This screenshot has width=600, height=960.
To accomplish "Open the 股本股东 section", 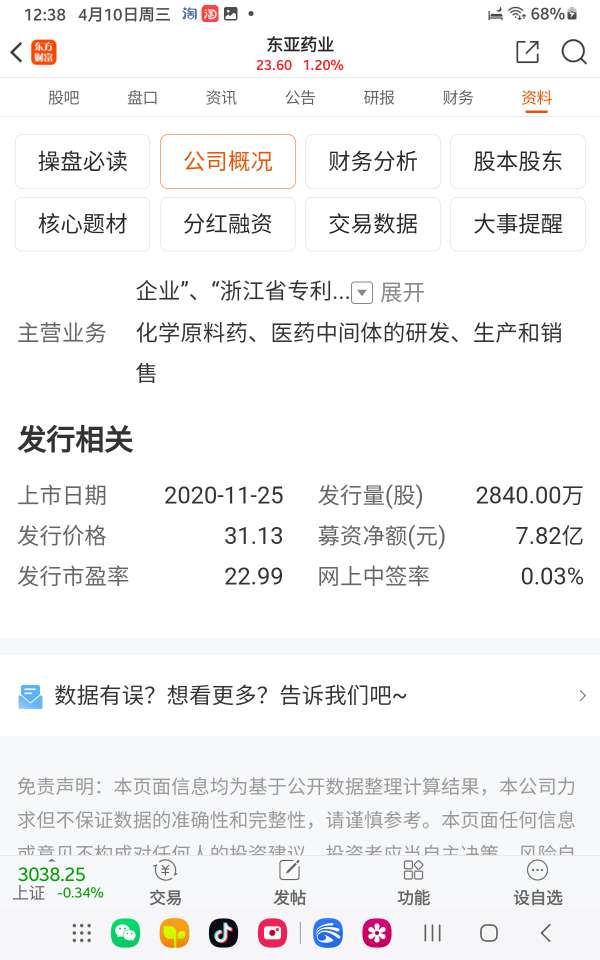I will coord(518,162).
